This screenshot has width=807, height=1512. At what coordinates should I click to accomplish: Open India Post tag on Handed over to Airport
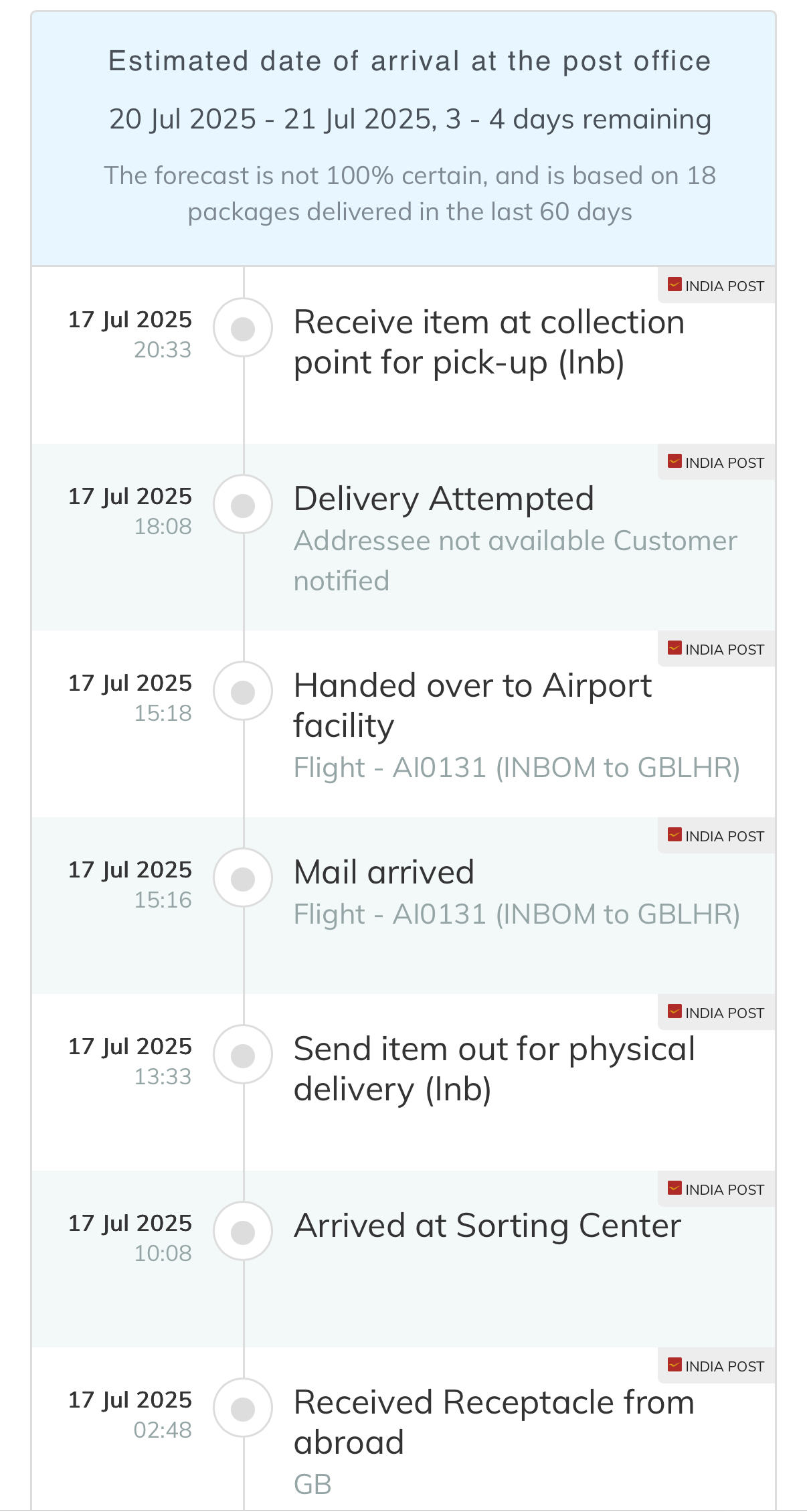pos(716,649)
